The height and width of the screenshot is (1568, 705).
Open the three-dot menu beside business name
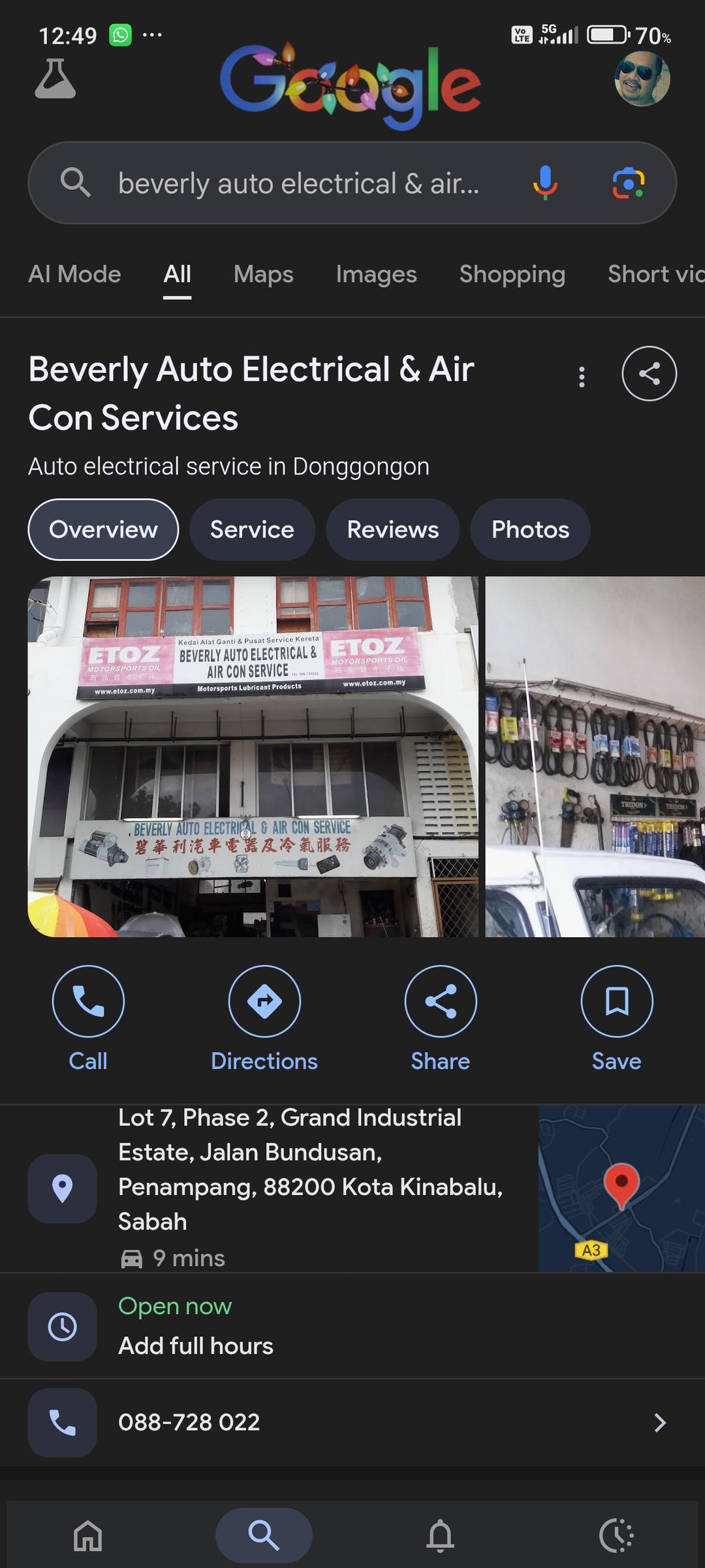tap(582, 377)
